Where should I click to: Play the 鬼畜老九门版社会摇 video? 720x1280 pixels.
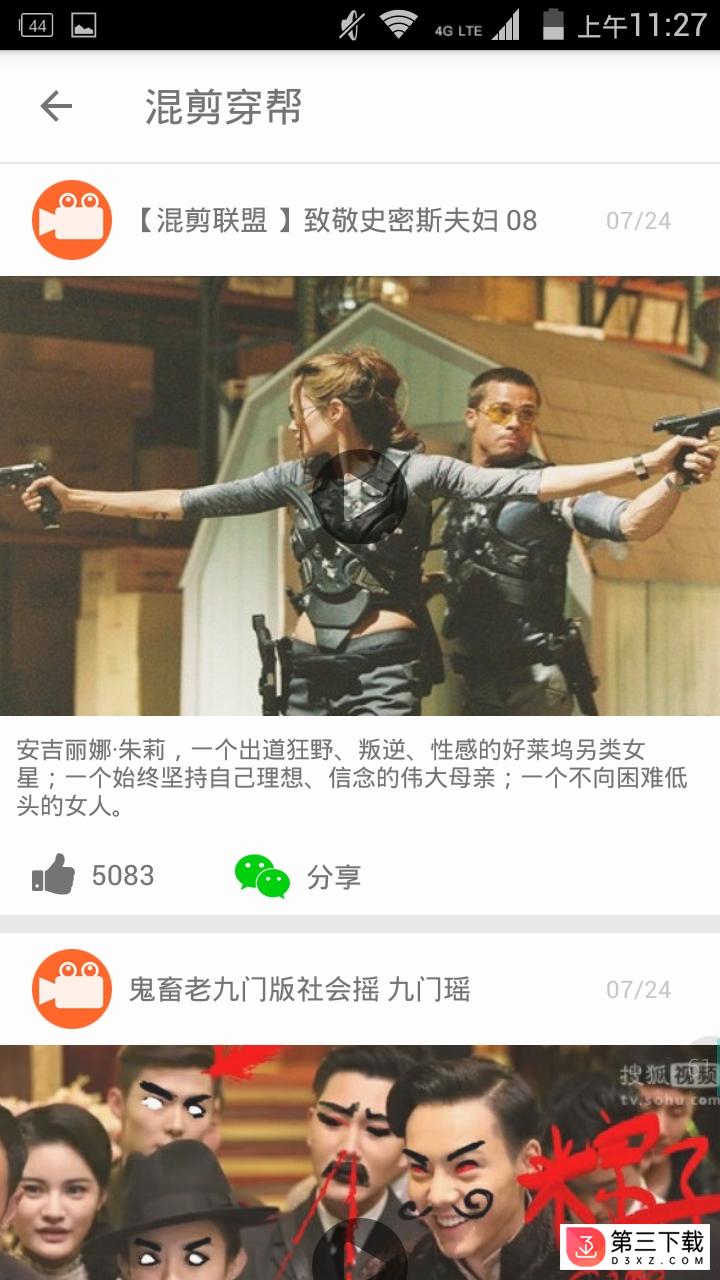(359, 1255)
